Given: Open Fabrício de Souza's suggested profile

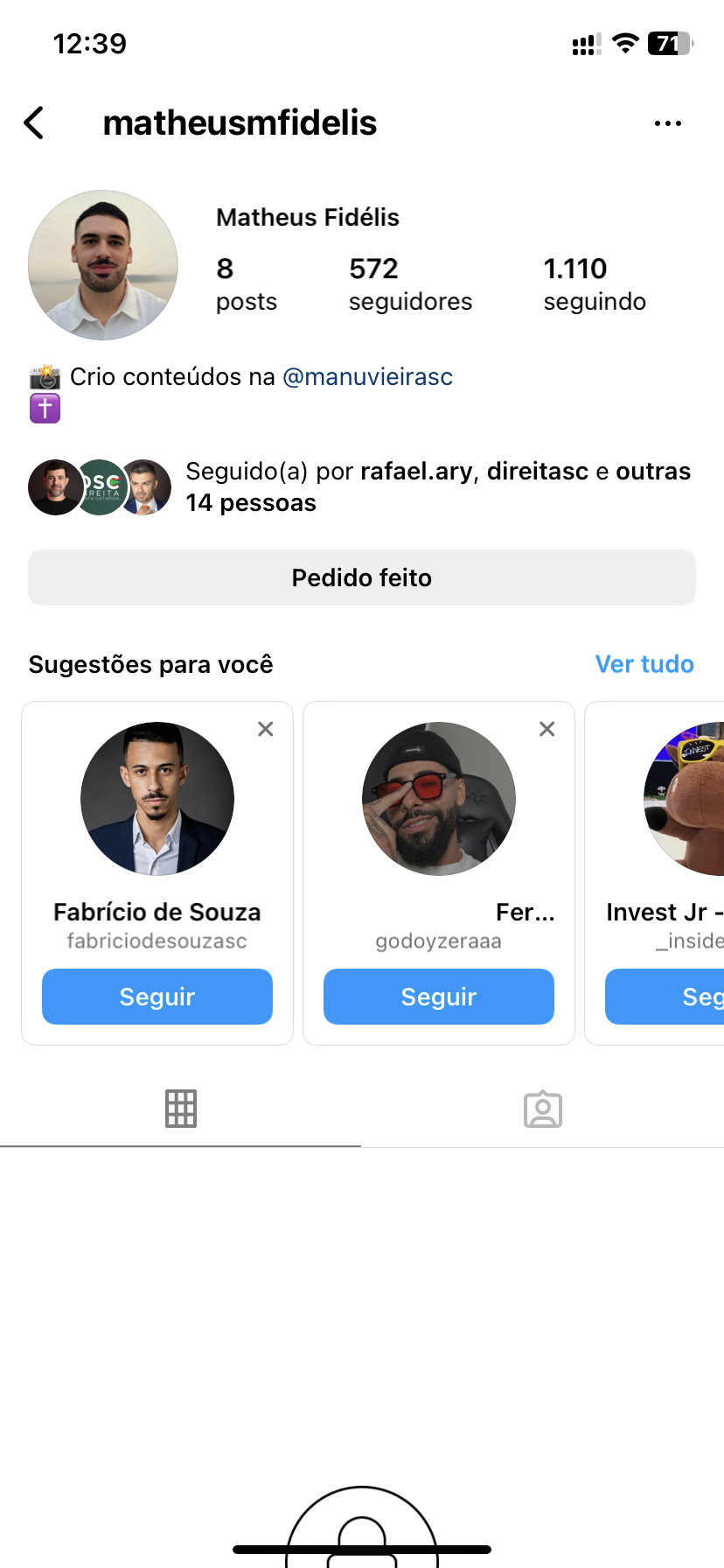Looking at the screenshot, I should coord(157,799).
